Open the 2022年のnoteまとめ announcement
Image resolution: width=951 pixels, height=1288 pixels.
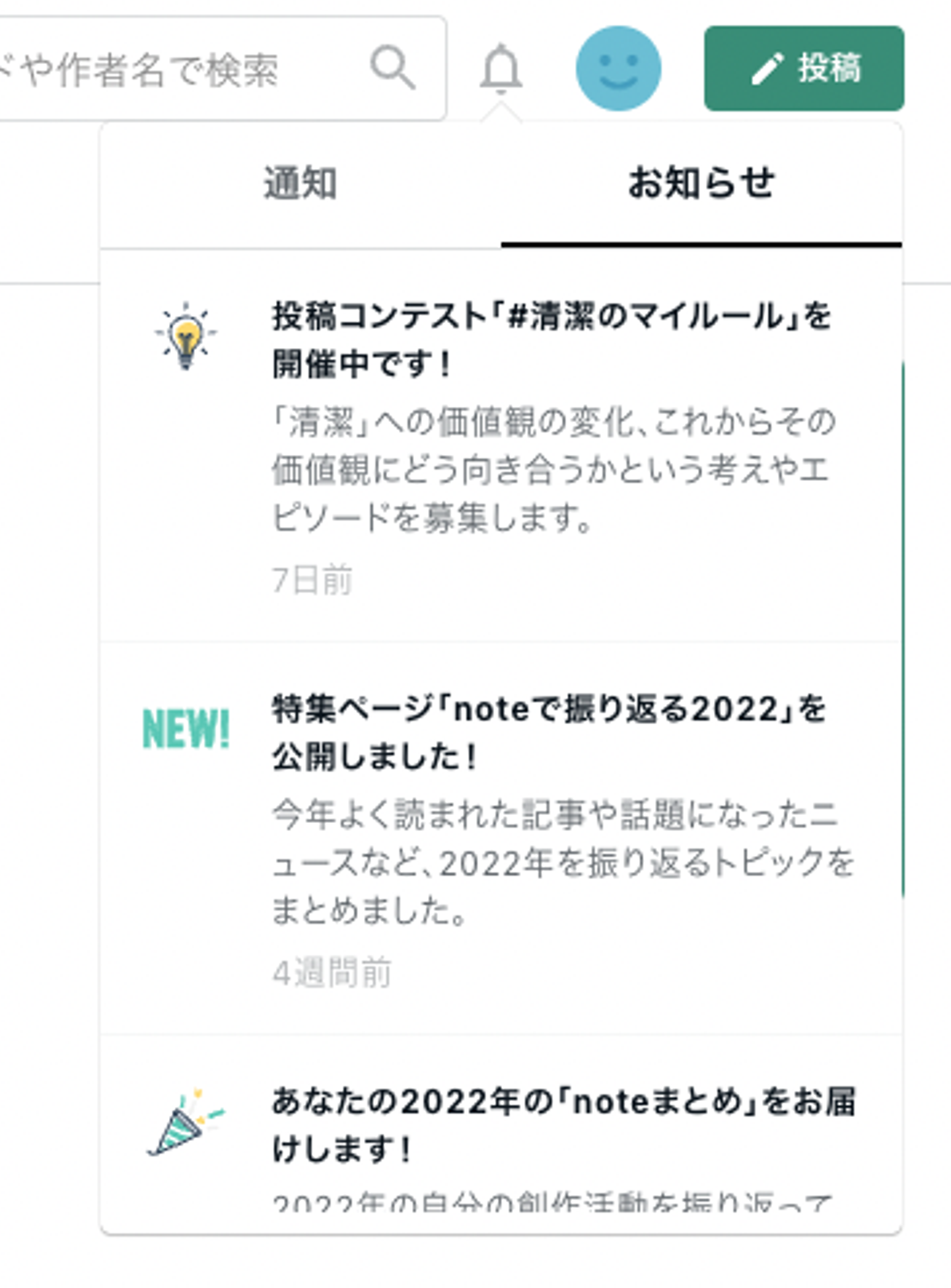(x=563, y=1124)
